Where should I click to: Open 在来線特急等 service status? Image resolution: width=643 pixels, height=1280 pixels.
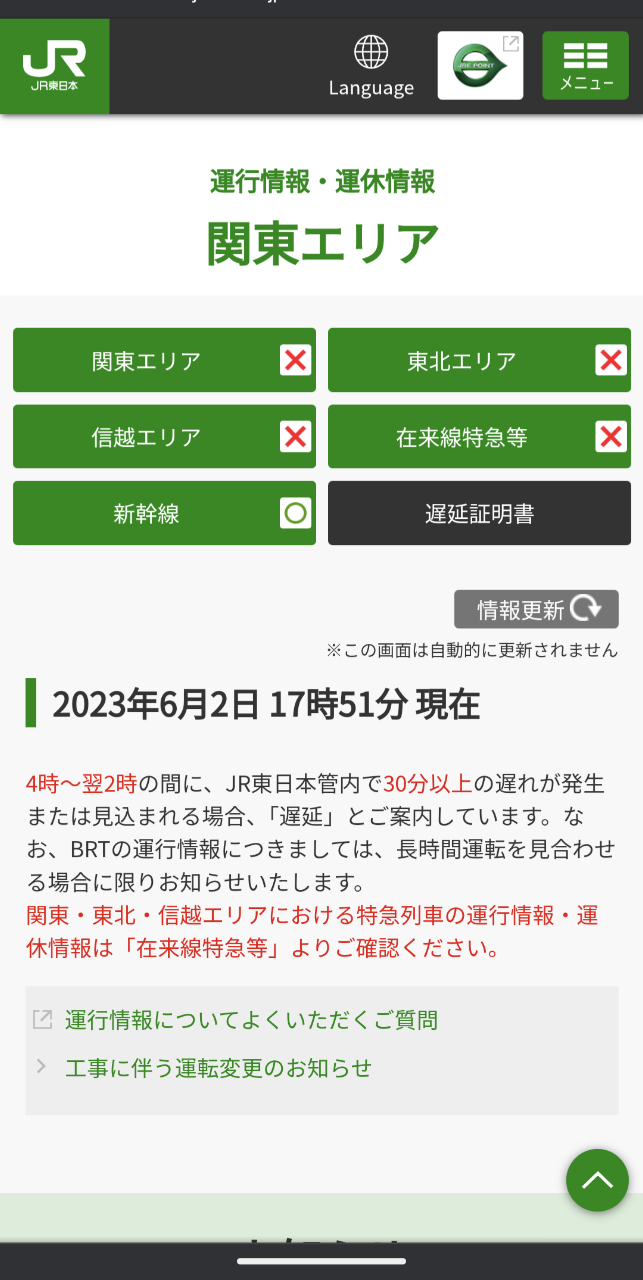(479, 437)
